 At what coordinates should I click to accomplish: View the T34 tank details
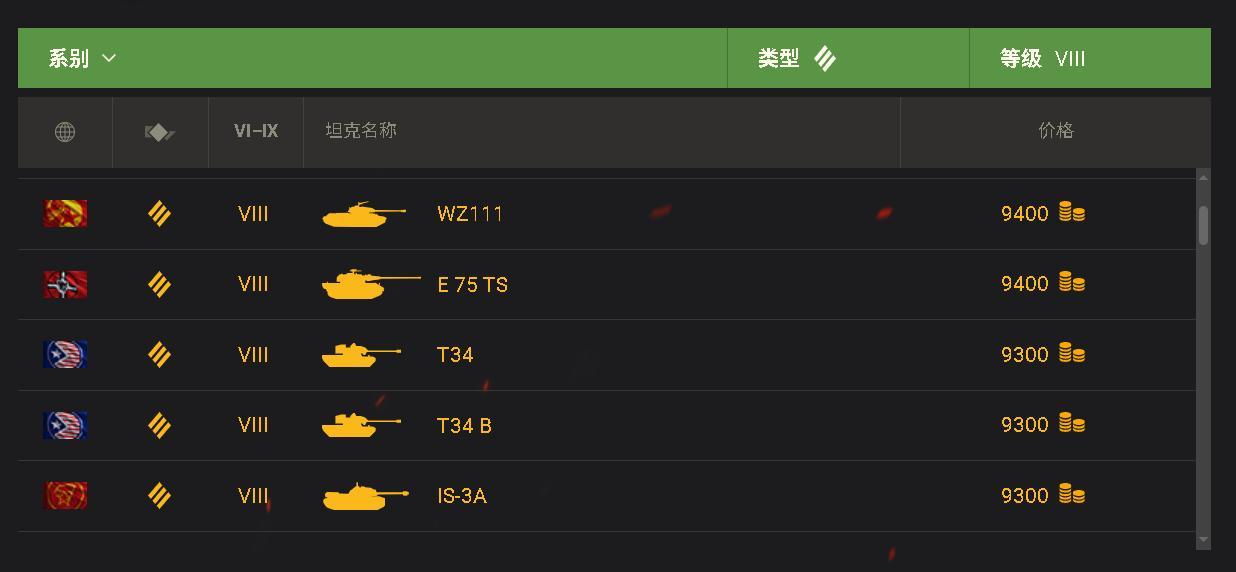pos(455,355)
